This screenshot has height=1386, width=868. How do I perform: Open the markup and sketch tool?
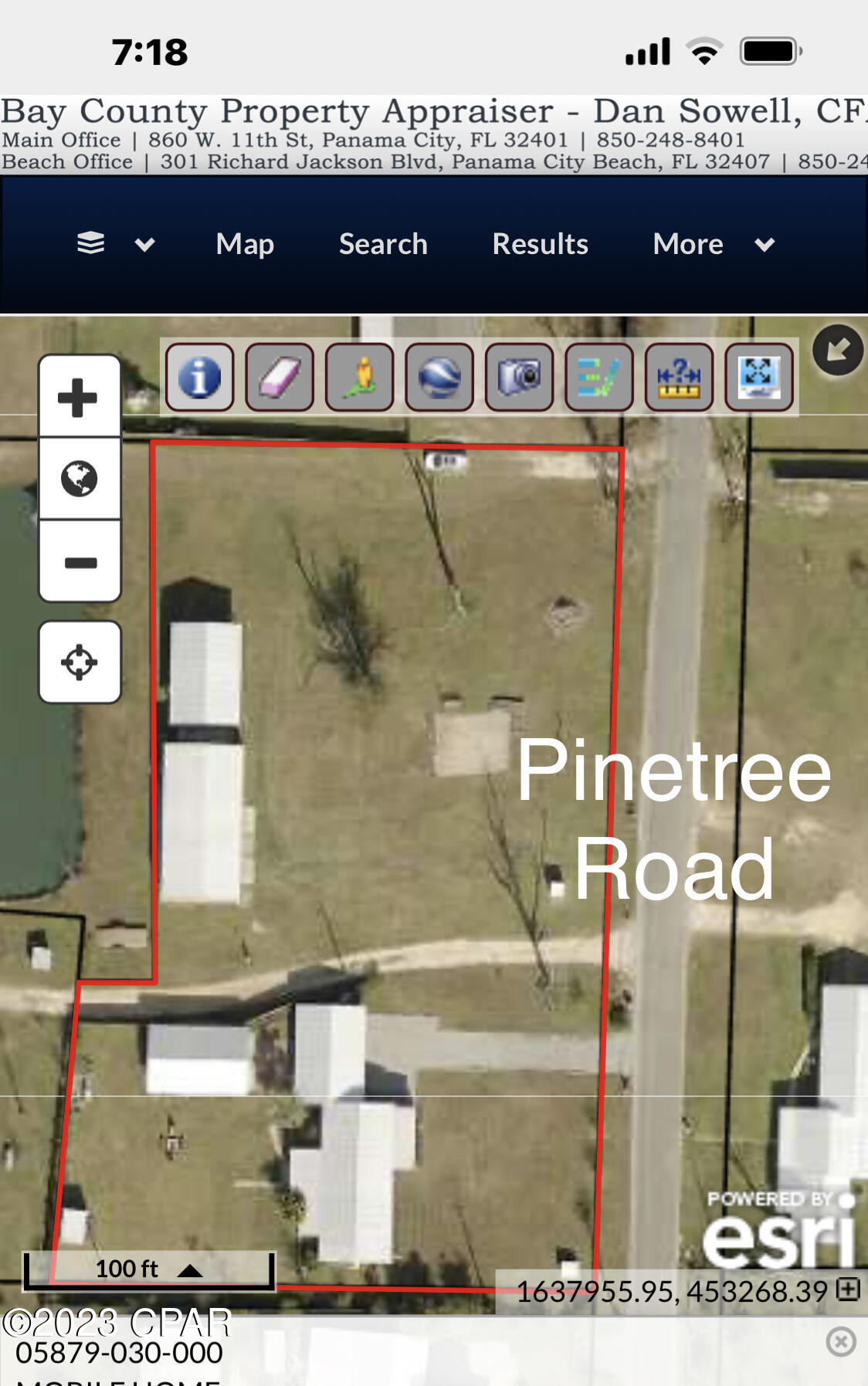pyautogui.click(x=599, y=379)
